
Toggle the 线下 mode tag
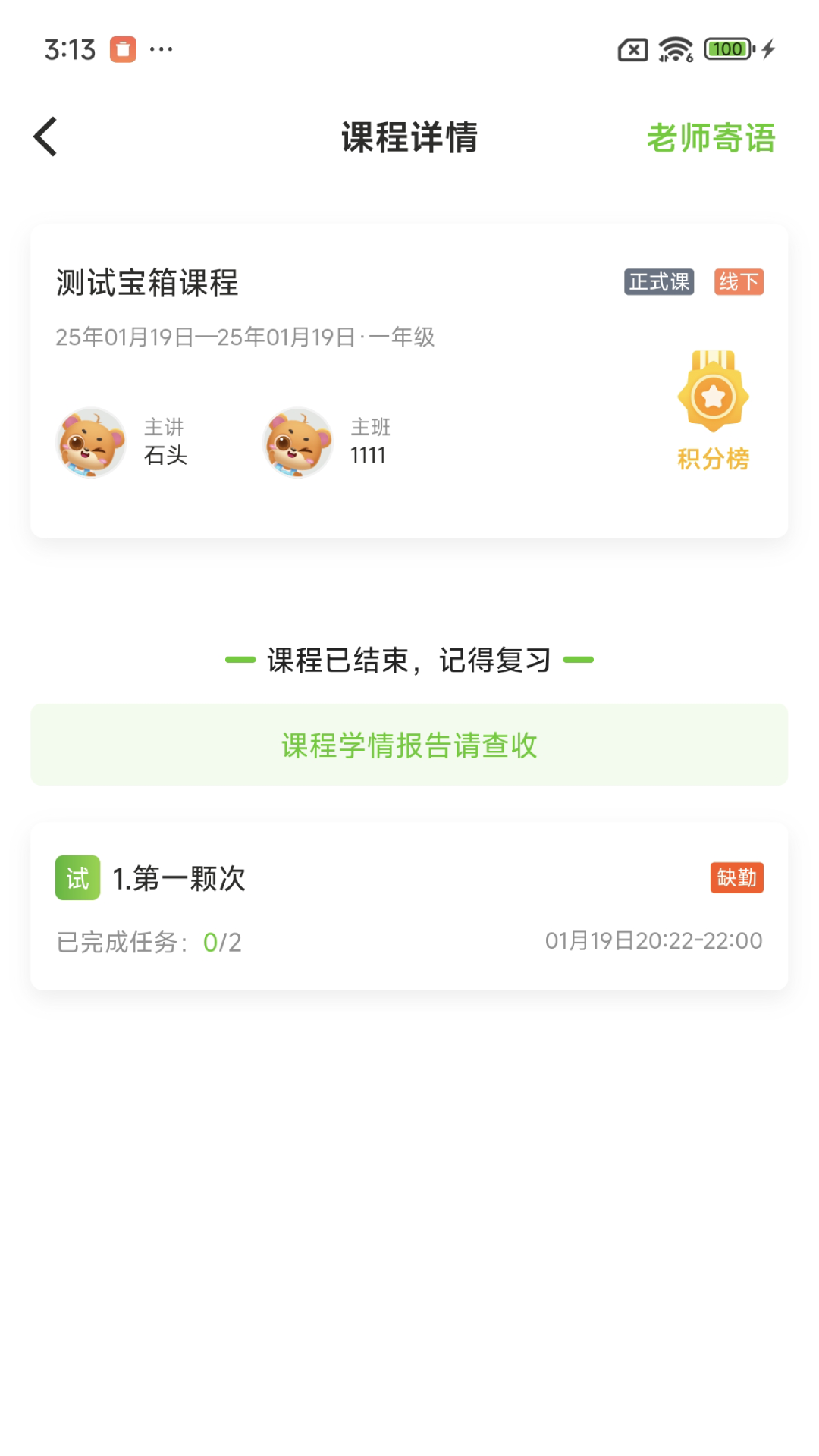[739, 283]
